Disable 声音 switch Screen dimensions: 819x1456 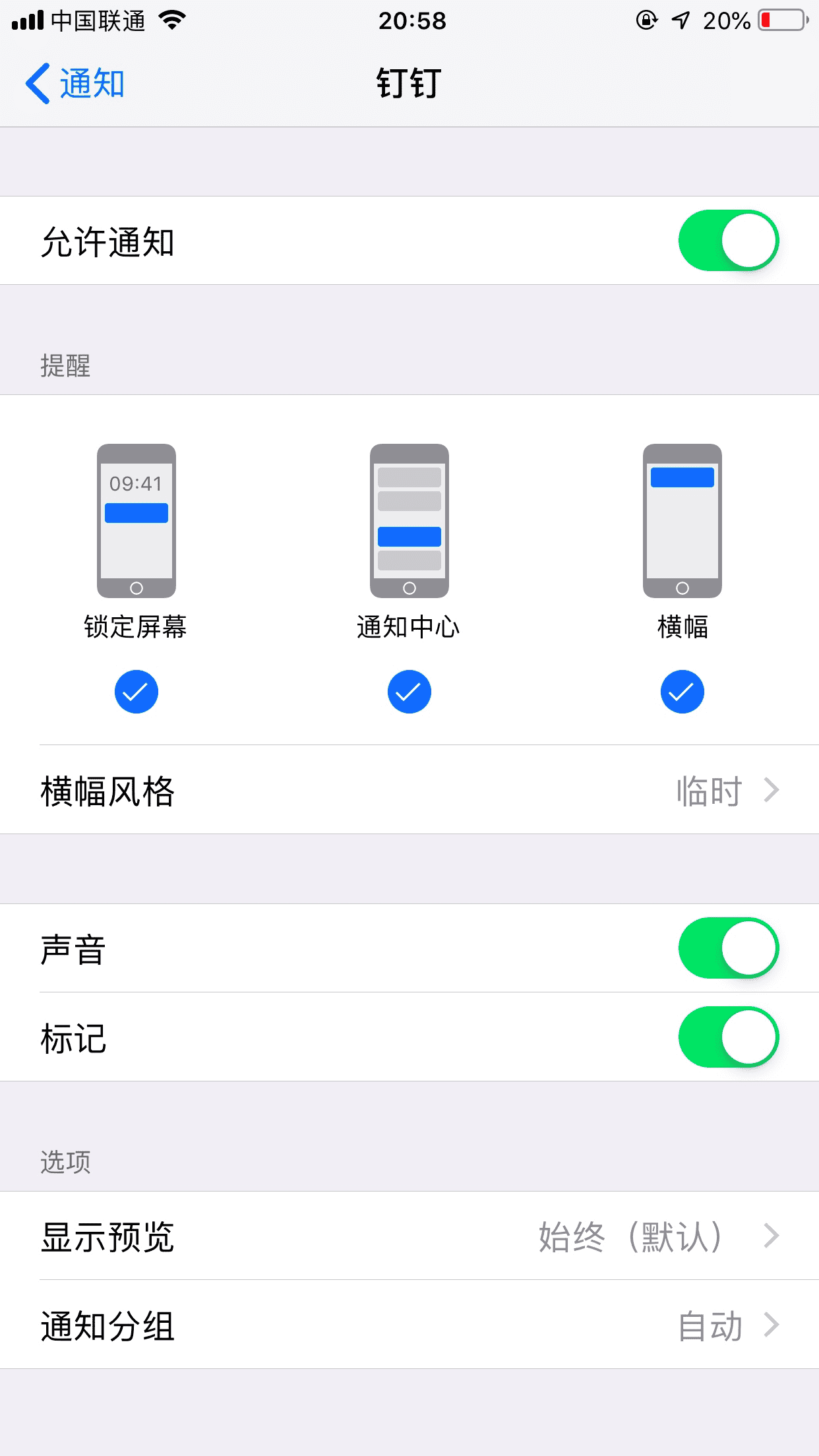(x=729, y=948)
